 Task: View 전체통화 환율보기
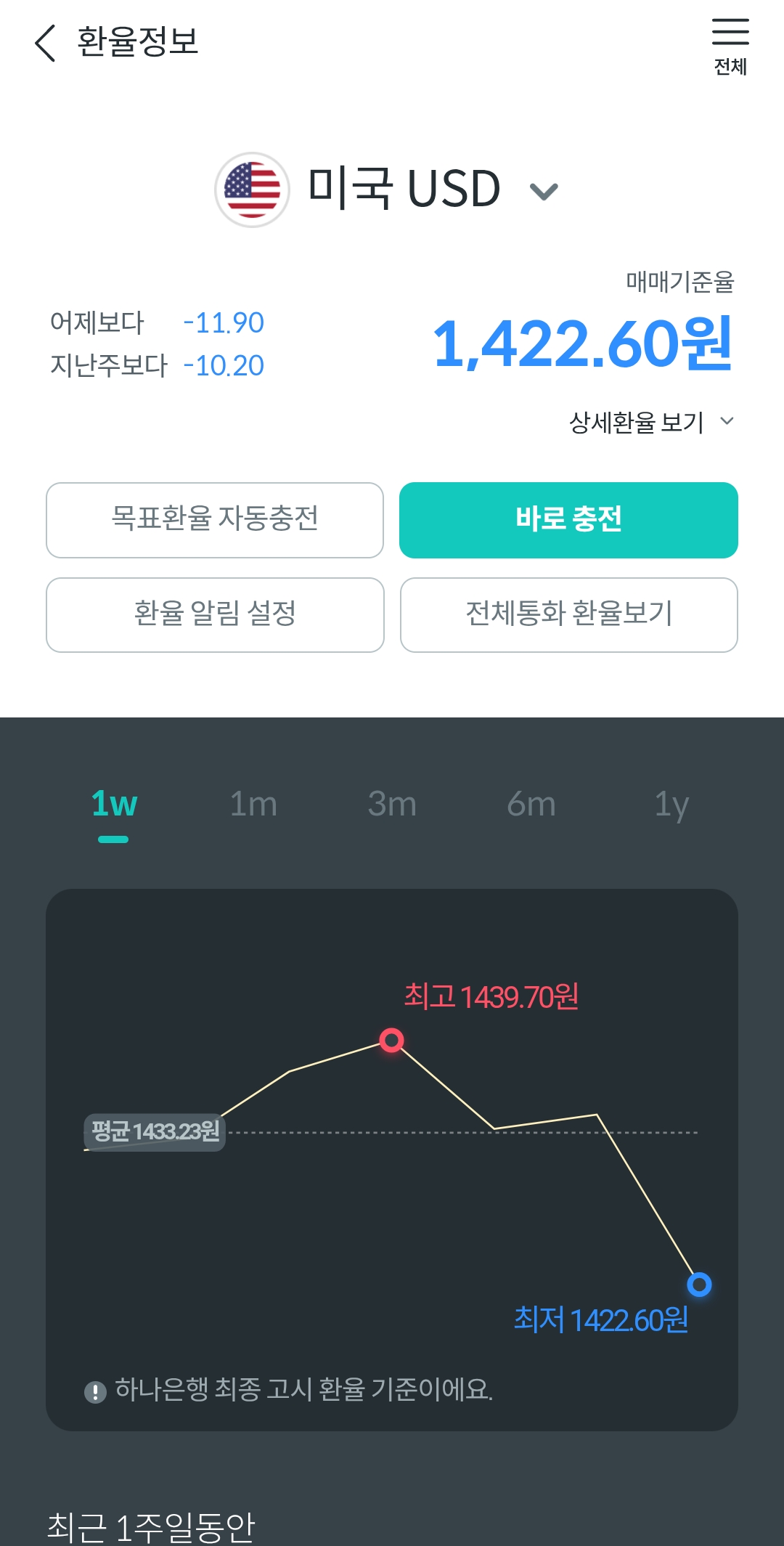pos(568,614)
